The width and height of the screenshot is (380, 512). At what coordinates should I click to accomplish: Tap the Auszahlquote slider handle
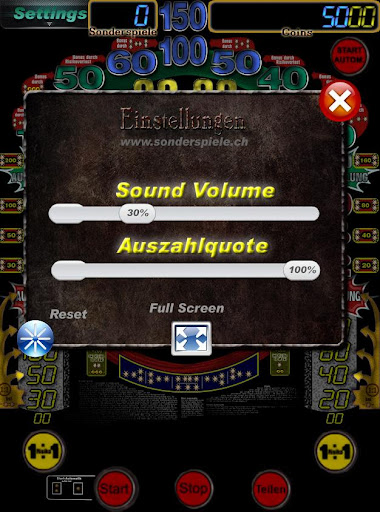(302, 270)
